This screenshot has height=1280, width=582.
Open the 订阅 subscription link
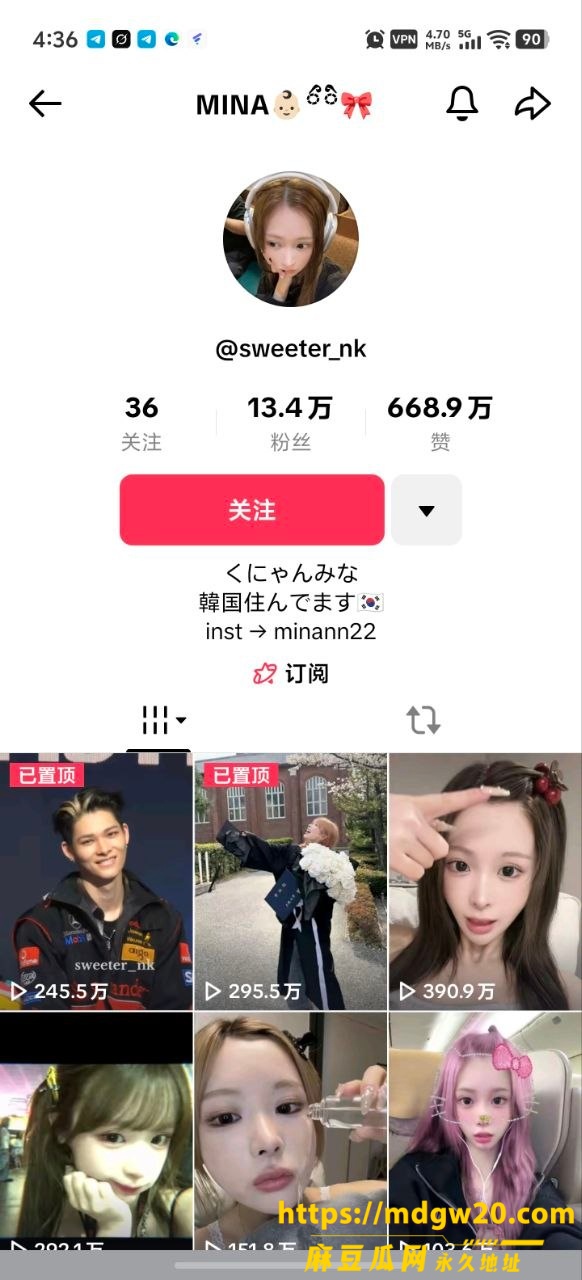(x=291, y=674)
